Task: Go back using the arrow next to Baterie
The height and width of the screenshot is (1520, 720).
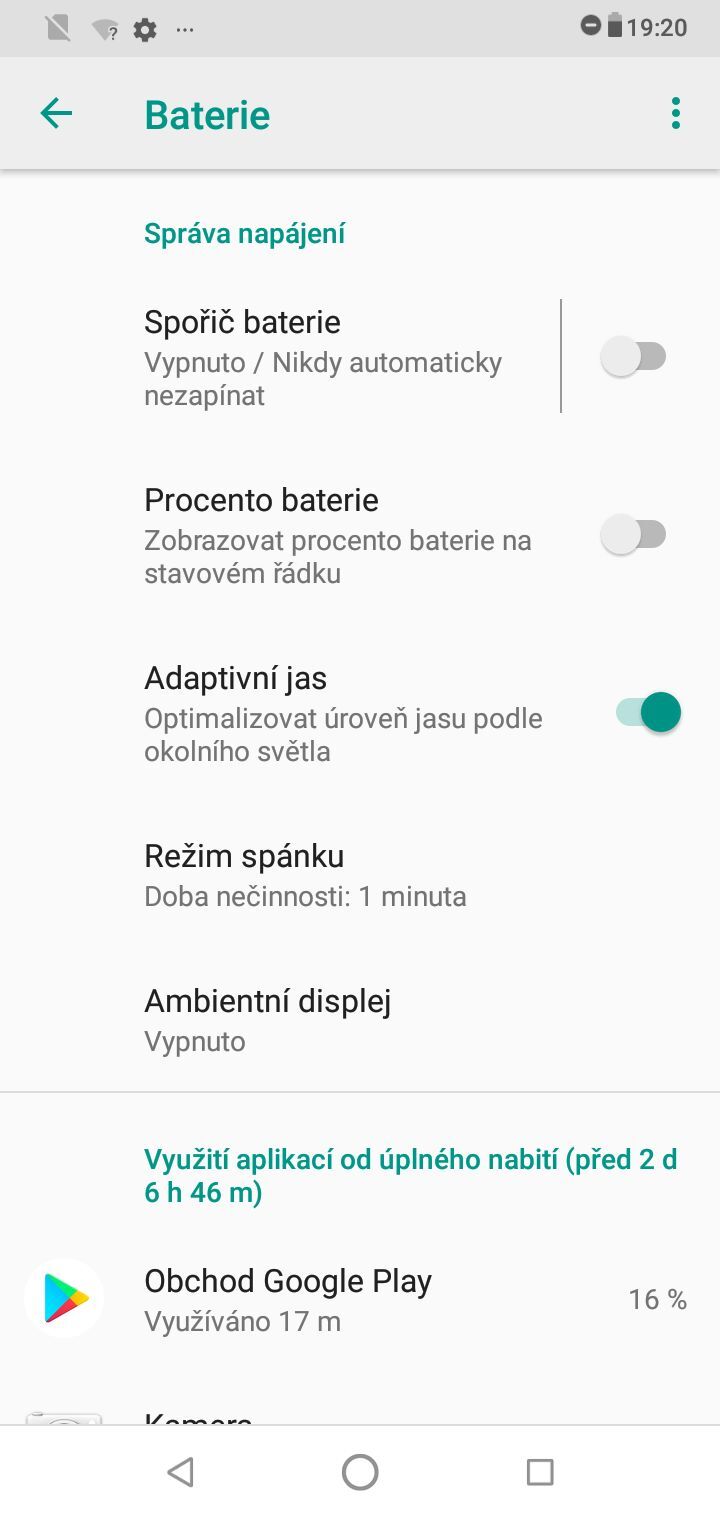Action: click(55, 113)
